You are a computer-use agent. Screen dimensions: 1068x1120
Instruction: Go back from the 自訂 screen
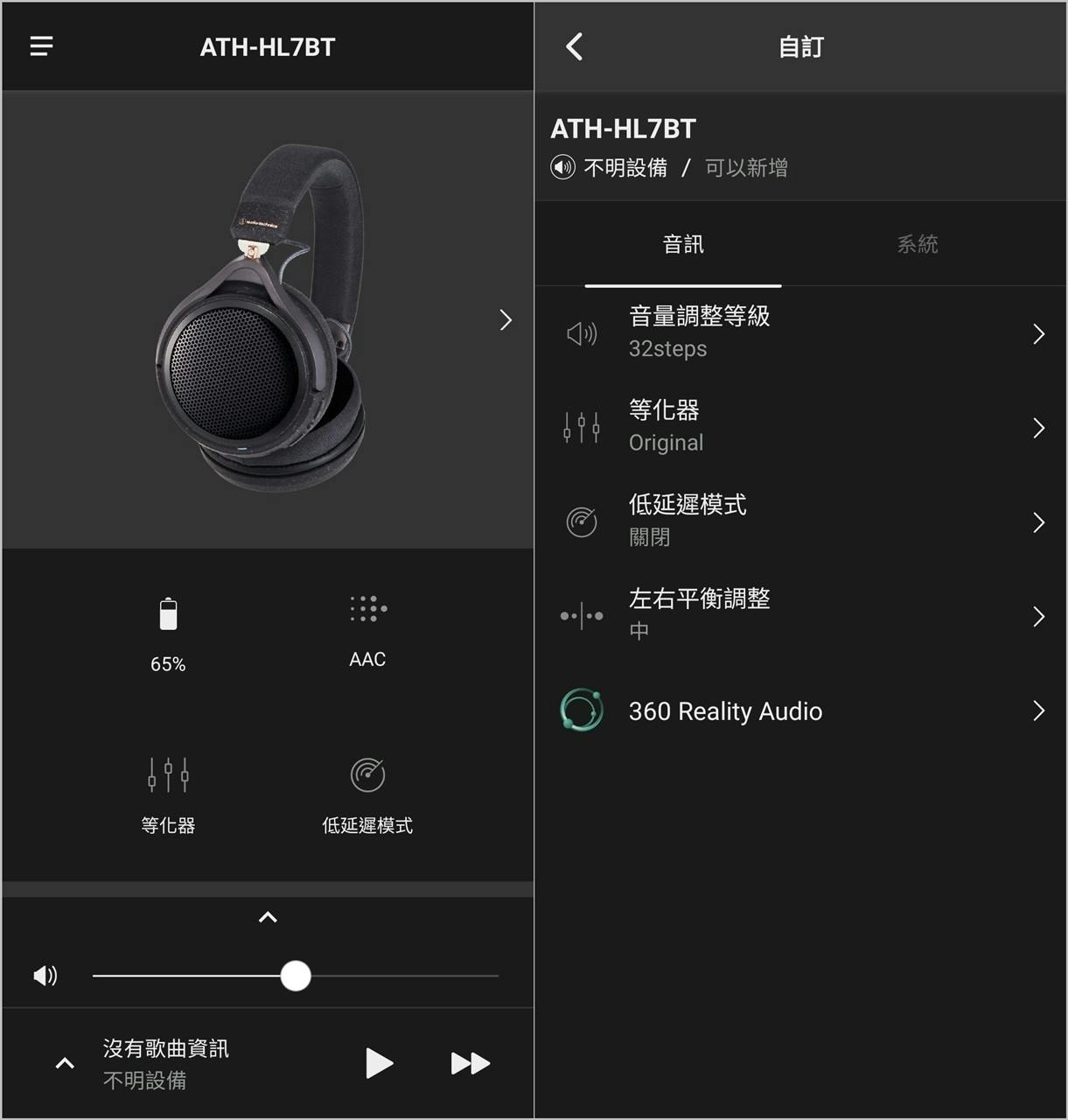pyautogui.click(x=575, y=46)
